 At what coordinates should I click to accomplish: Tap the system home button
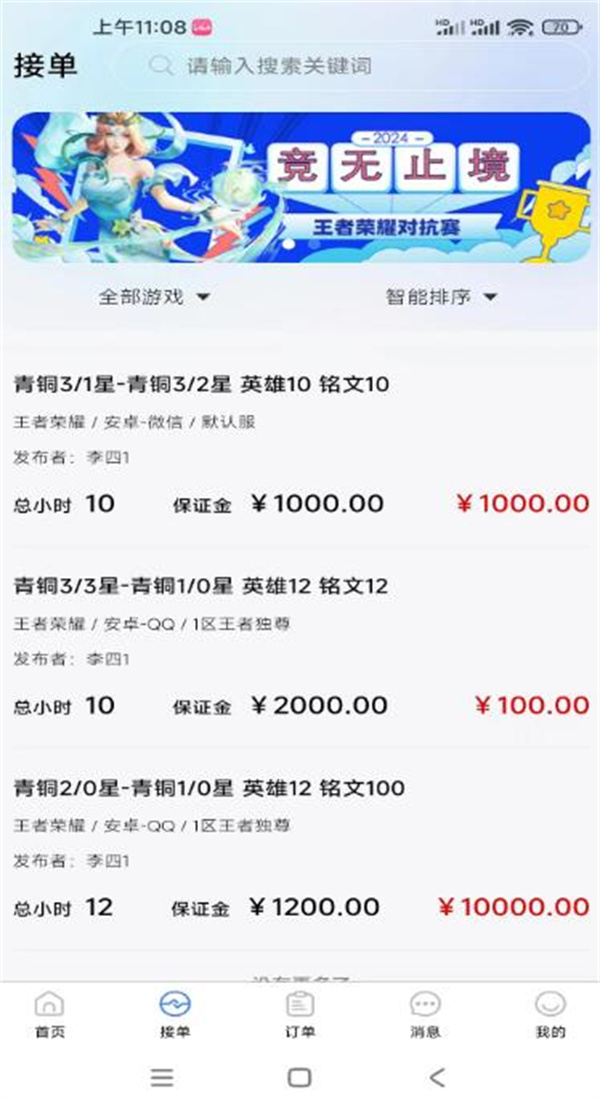[x=299, y=1077]
